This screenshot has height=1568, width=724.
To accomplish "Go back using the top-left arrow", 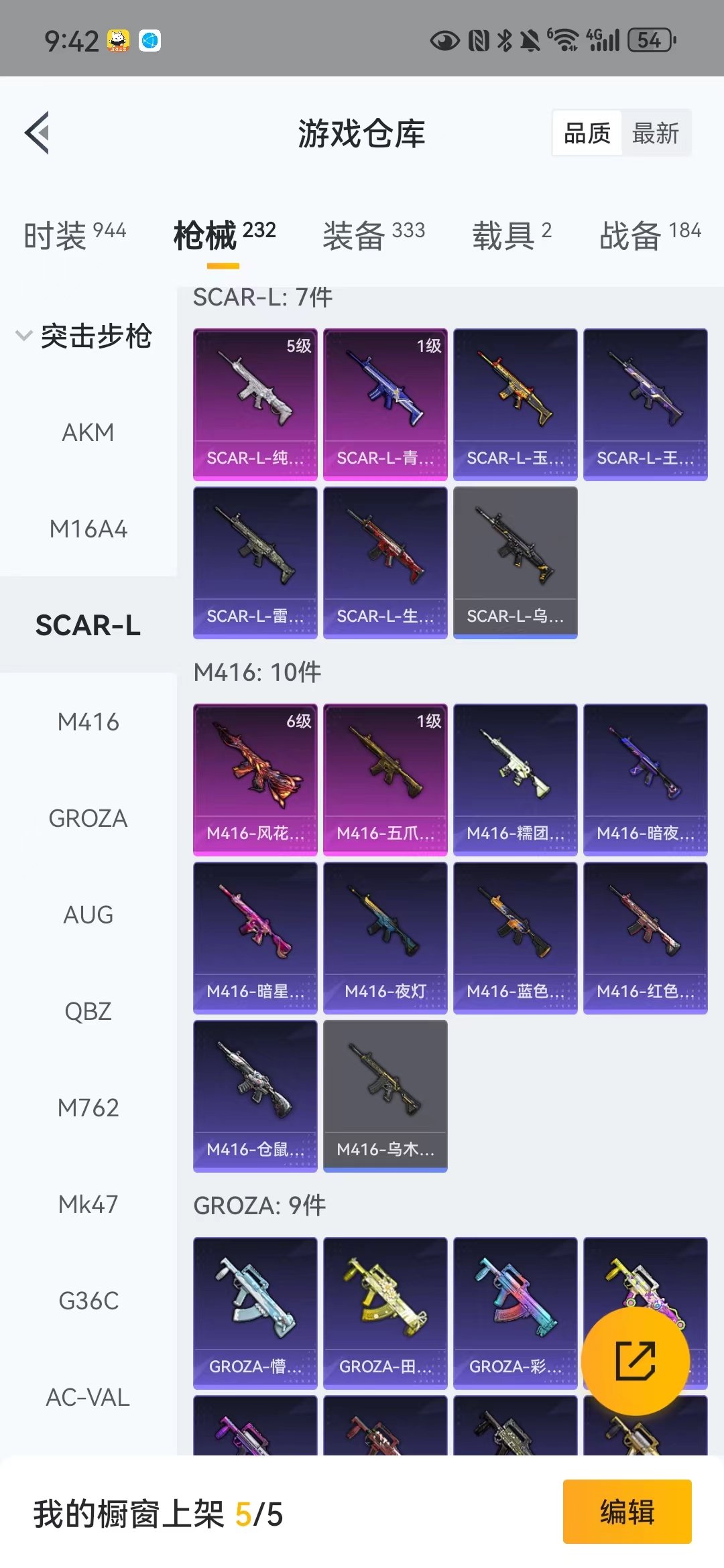I will click(38, 133).
